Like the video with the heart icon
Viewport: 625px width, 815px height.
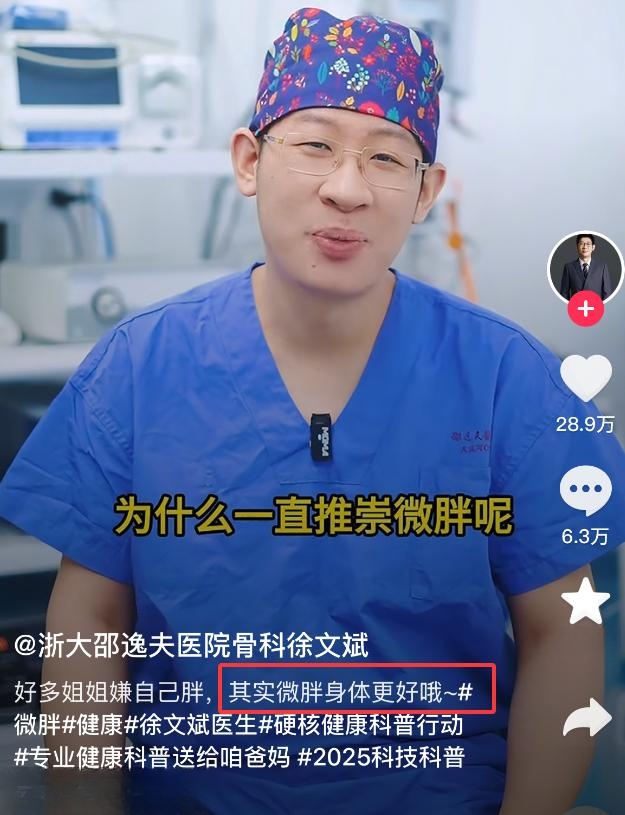586,378
